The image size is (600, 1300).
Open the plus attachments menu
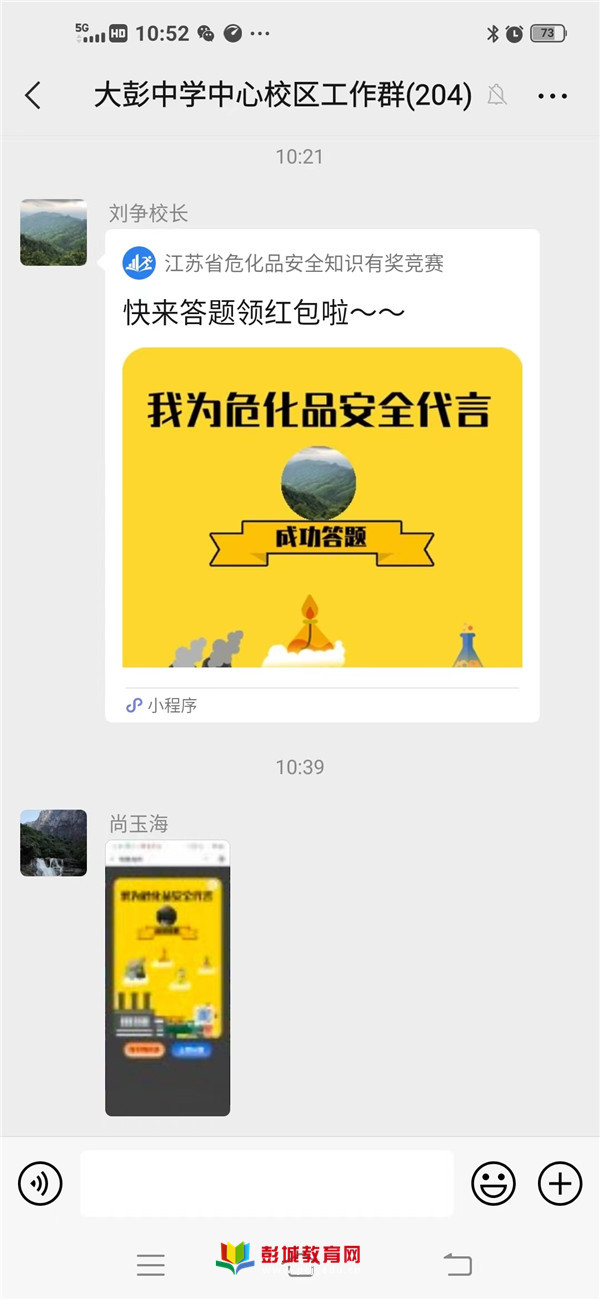560,1184
